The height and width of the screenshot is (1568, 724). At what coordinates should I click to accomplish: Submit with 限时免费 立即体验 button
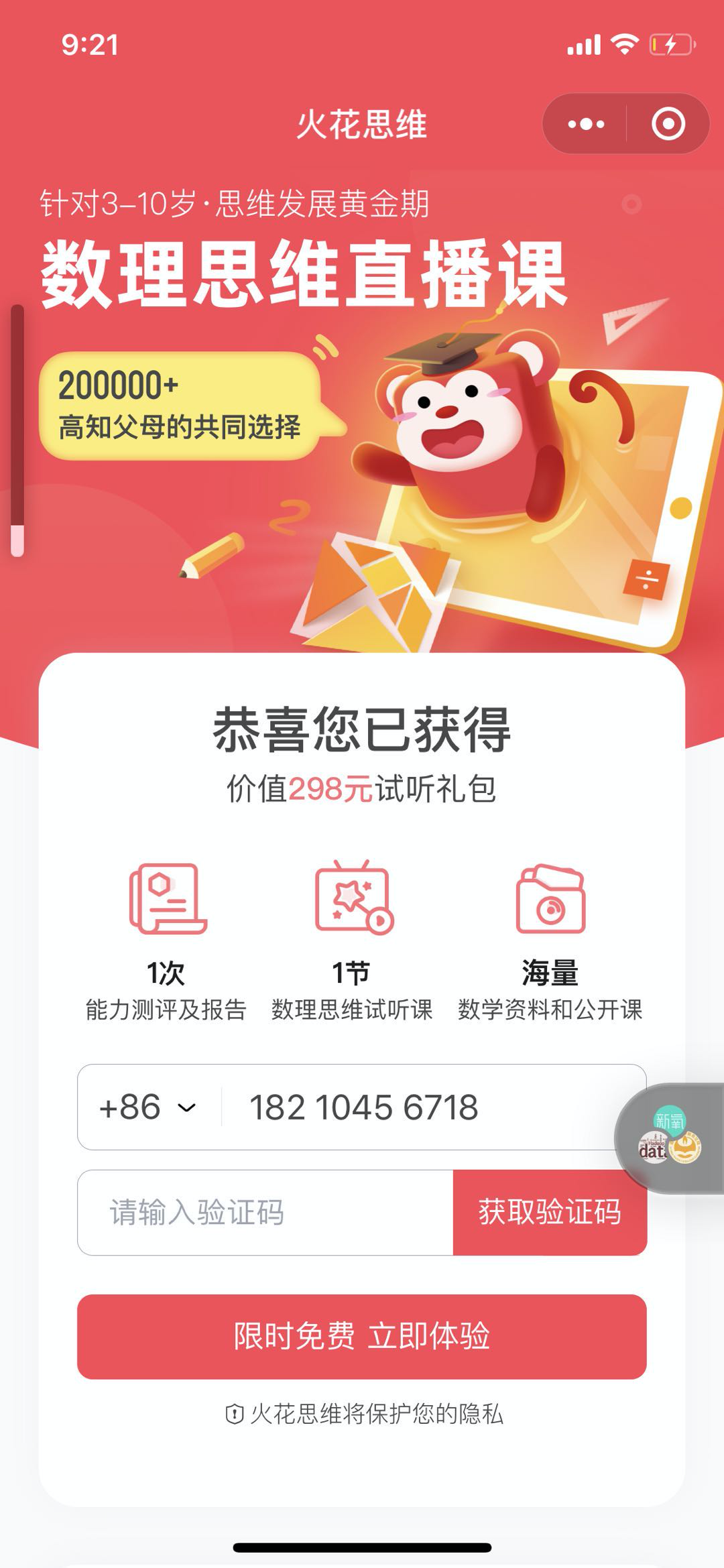click(362, 1336)
